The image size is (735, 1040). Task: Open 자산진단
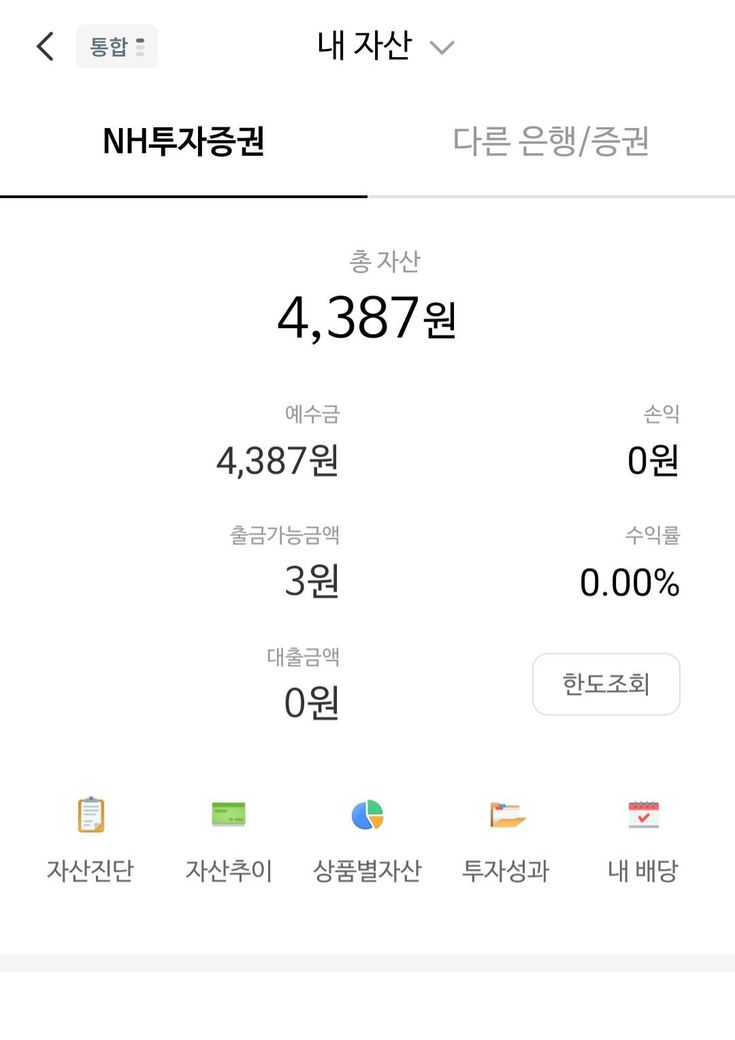pyautogui.click(x=90, y=838)
